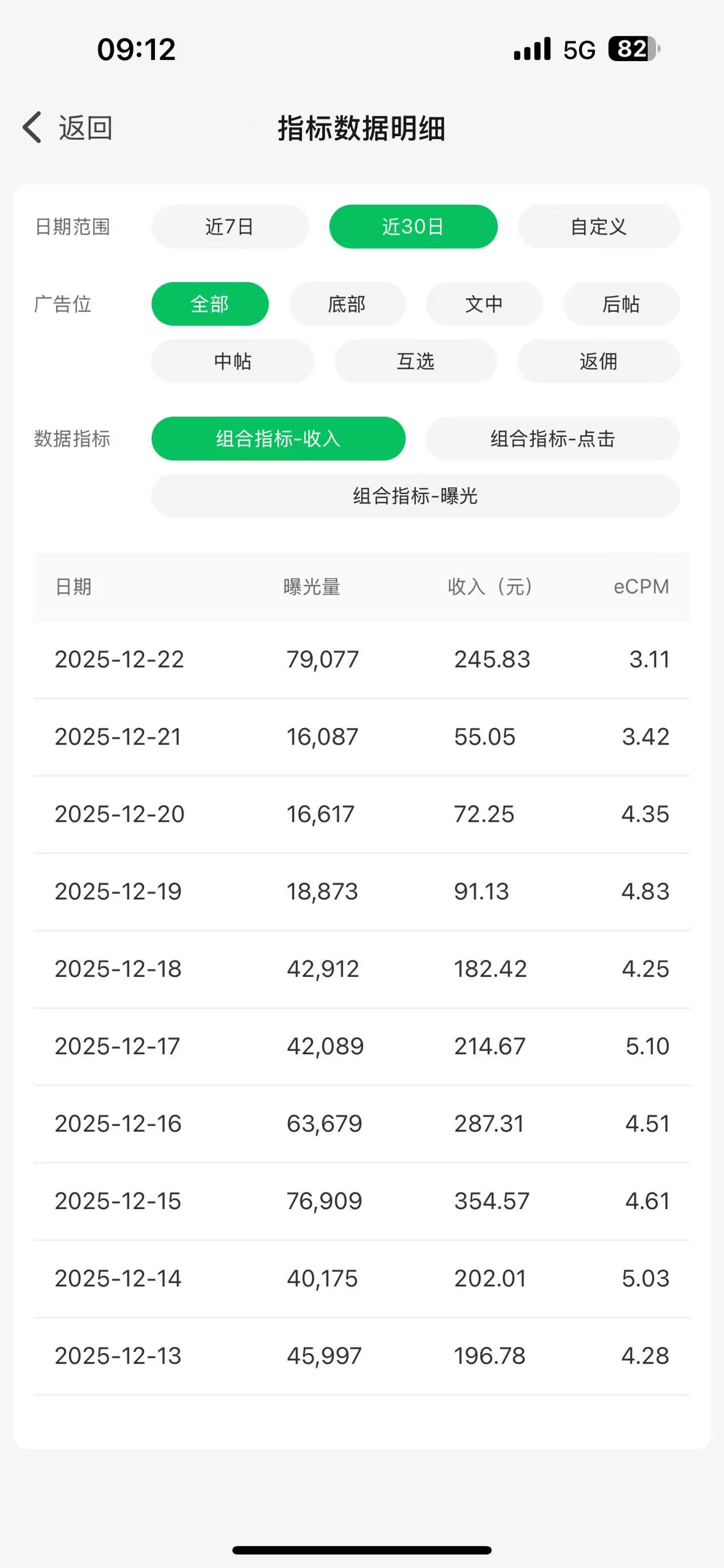Switch to 组合指标-曝光 metric
Screen dimensions: 724x1568
point(415,496)
